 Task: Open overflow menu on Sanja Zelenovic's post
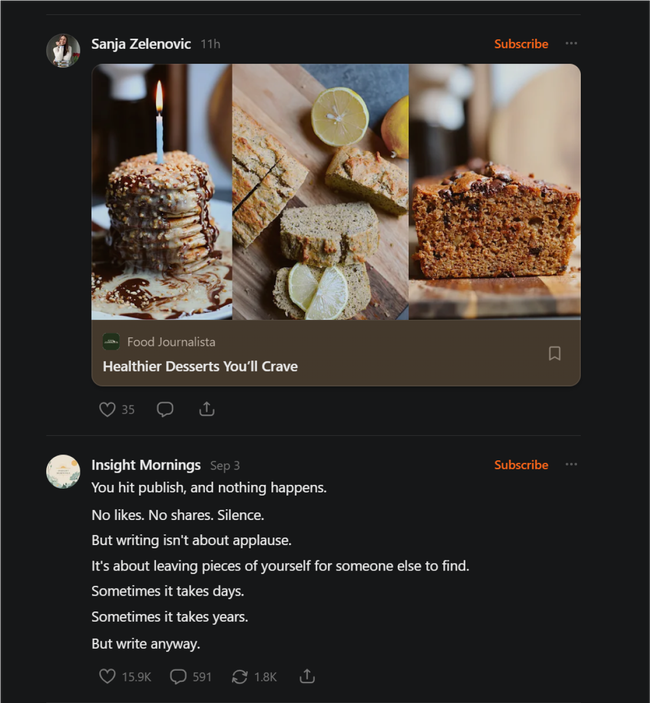[x=571, y=44]
